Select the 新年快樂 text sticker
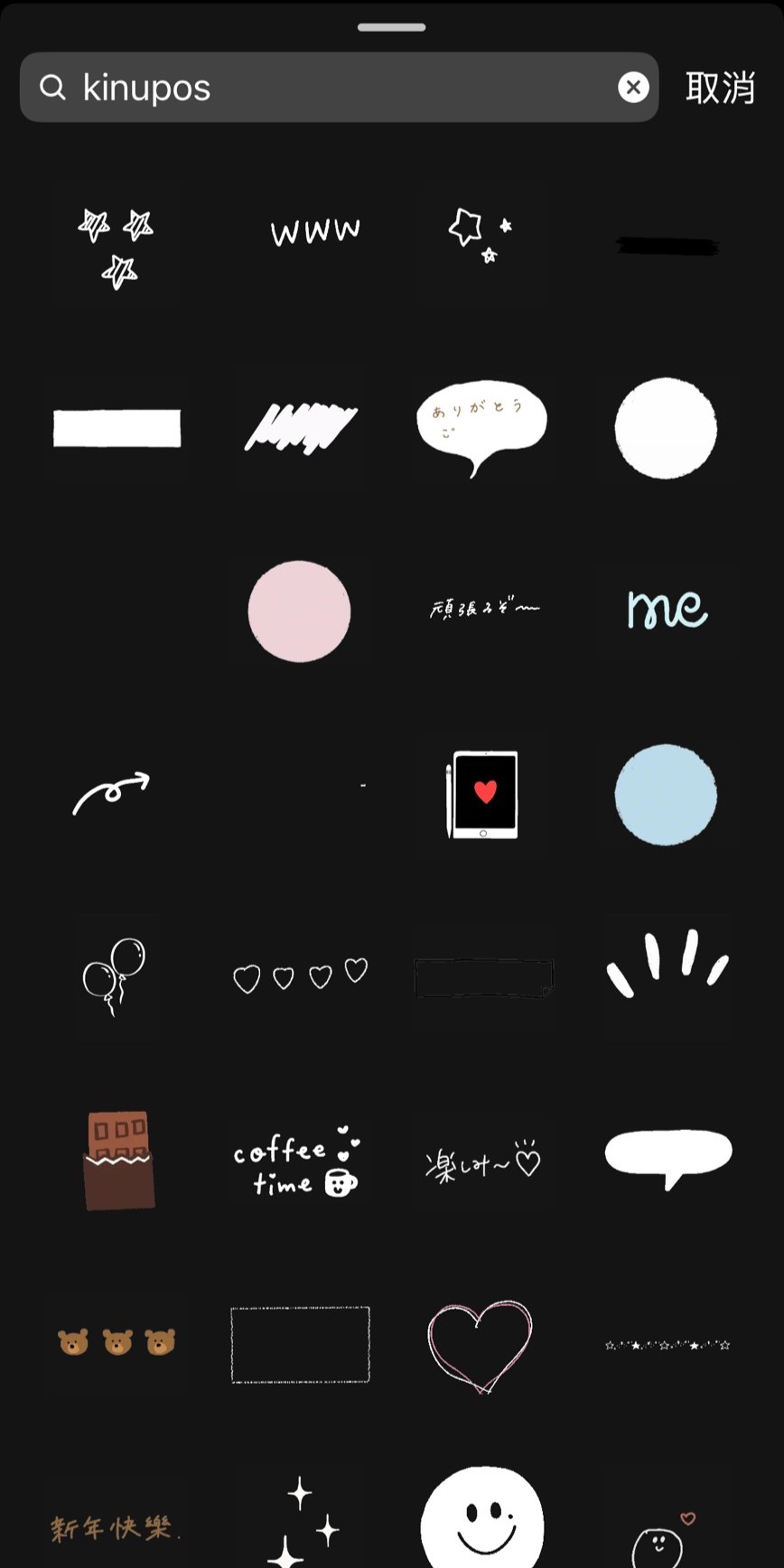Screen dimensions: 784x1568 pyautogui.click(x=115, y=1528)
